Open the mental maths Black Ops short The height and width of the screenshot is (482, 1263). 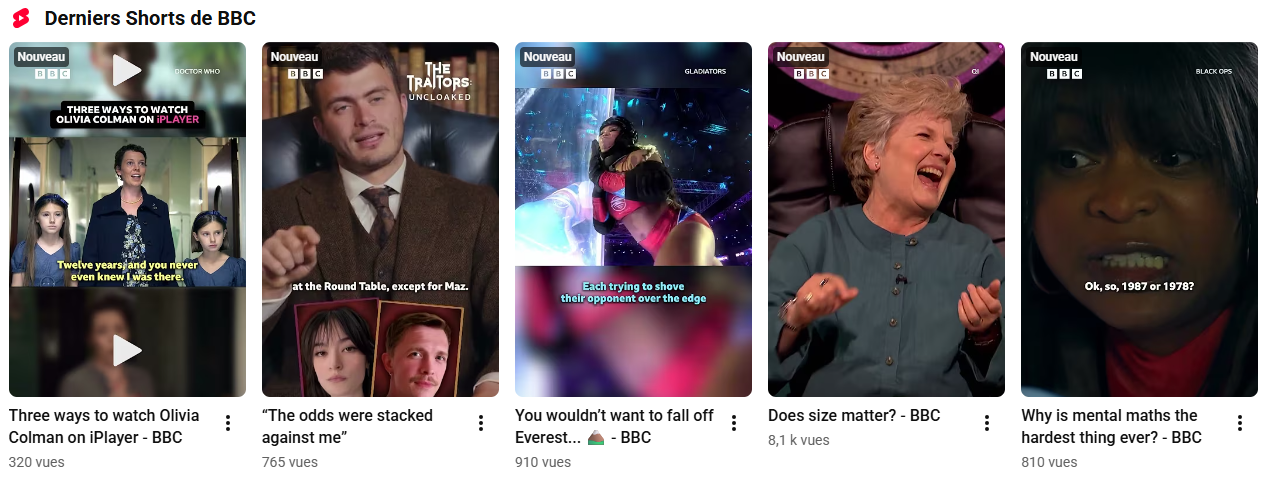[x=1139, y=220]
